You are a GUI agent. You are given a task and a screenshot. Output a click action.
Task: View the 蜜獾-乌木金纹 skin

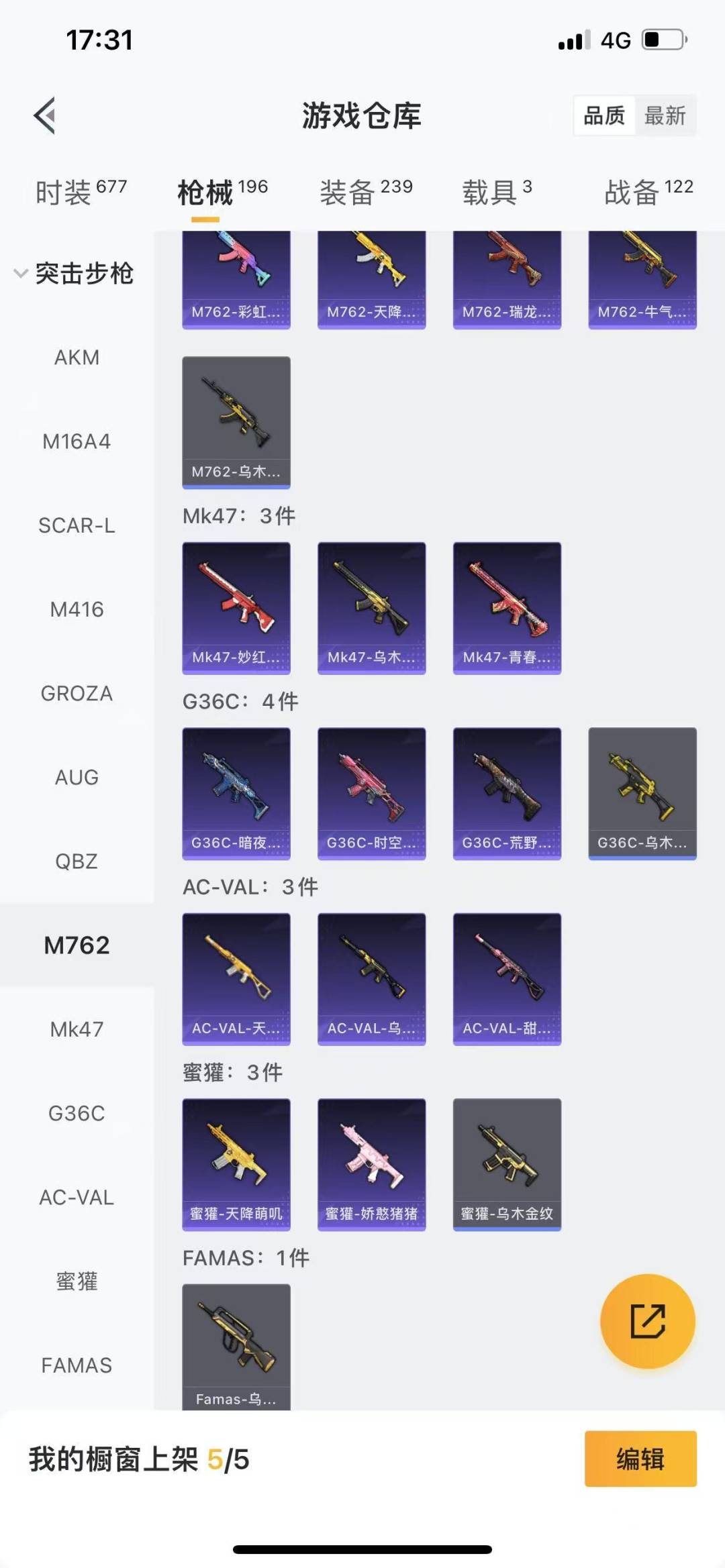(x=507, y=1164)
